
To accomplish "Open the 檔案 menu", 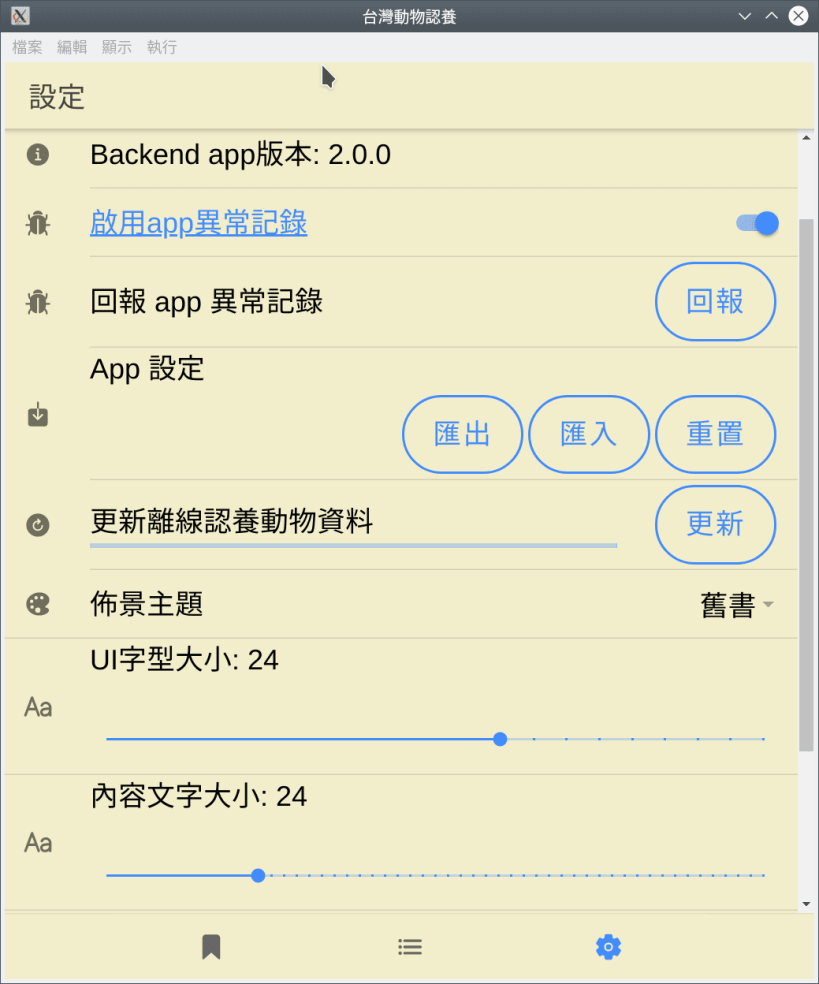I will tap(27, 47).
